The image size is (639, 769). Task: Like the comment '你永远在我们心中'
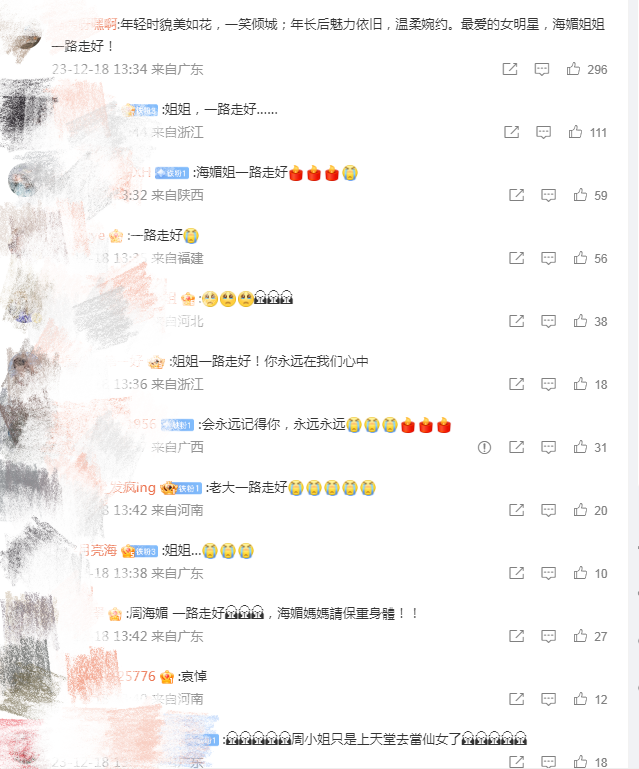click(x=580, y=384)
